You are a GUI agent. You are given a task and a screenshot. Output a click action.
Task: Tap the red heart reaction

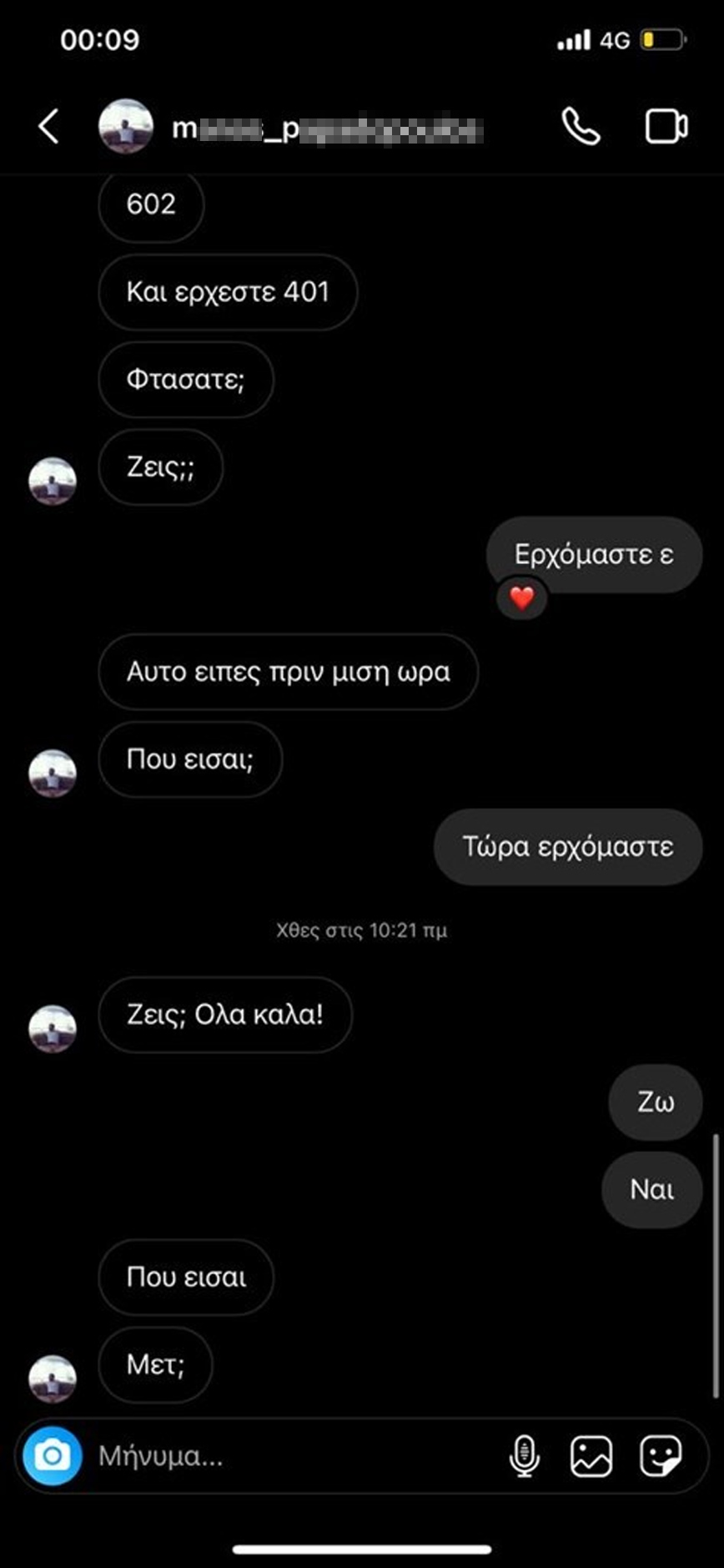click(x=523, y=598)
